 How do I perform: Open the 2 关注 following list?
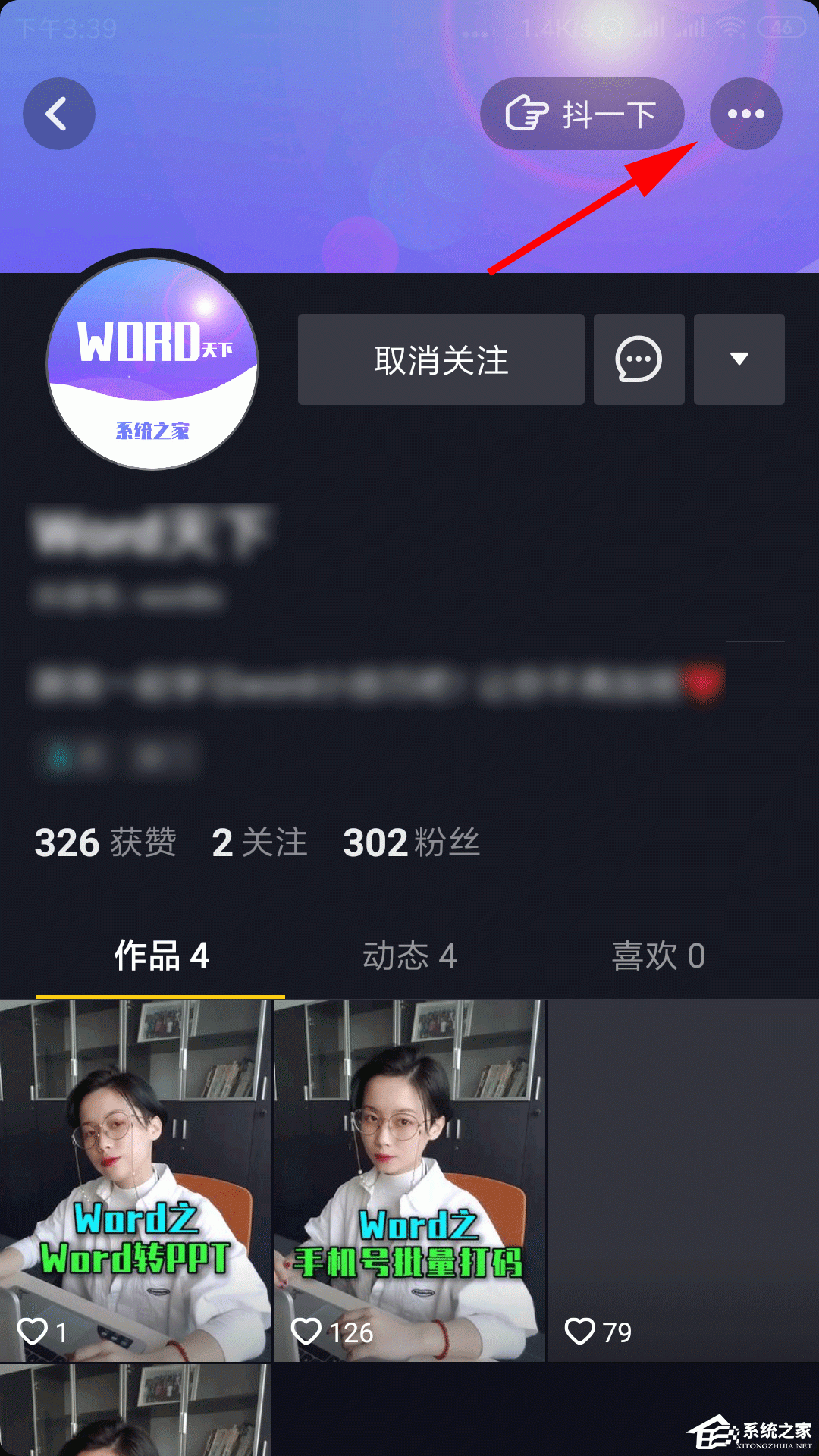(x=259, y=842)
